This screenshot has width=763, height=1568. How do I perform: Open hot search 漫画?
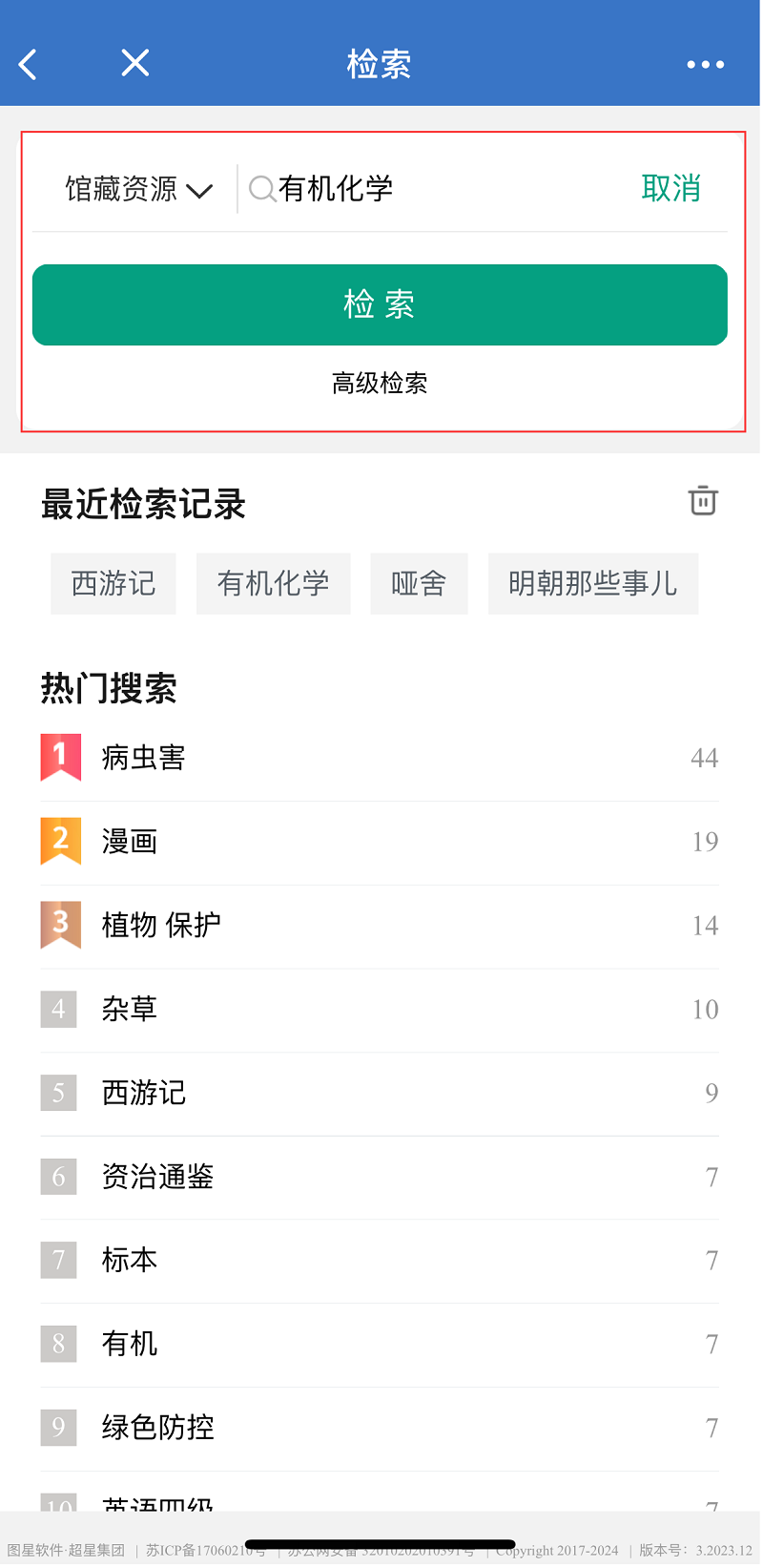coord(130,842)
